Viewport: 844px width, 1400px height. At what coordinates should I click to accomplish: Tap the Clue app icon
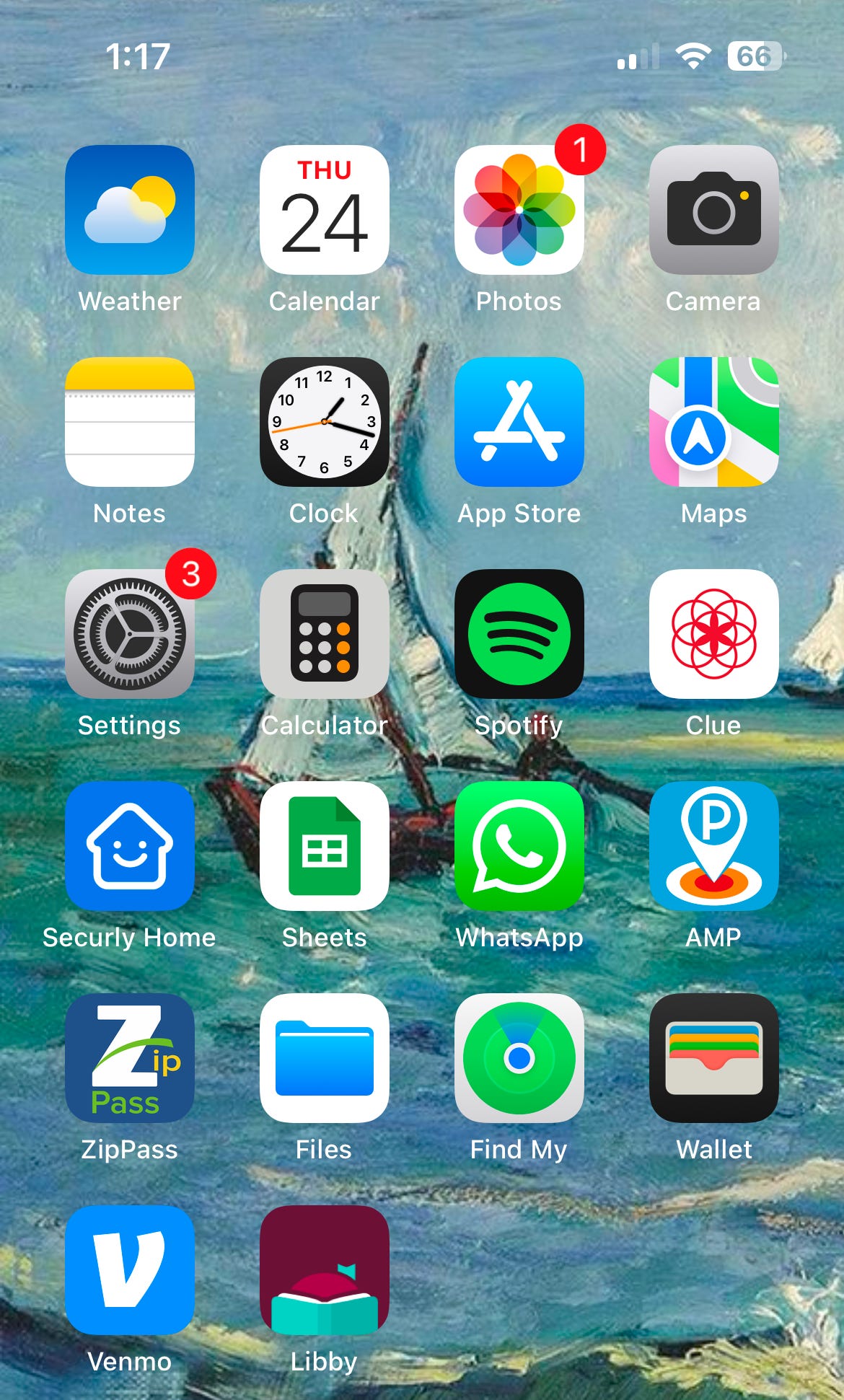click(x=714, y=634)
